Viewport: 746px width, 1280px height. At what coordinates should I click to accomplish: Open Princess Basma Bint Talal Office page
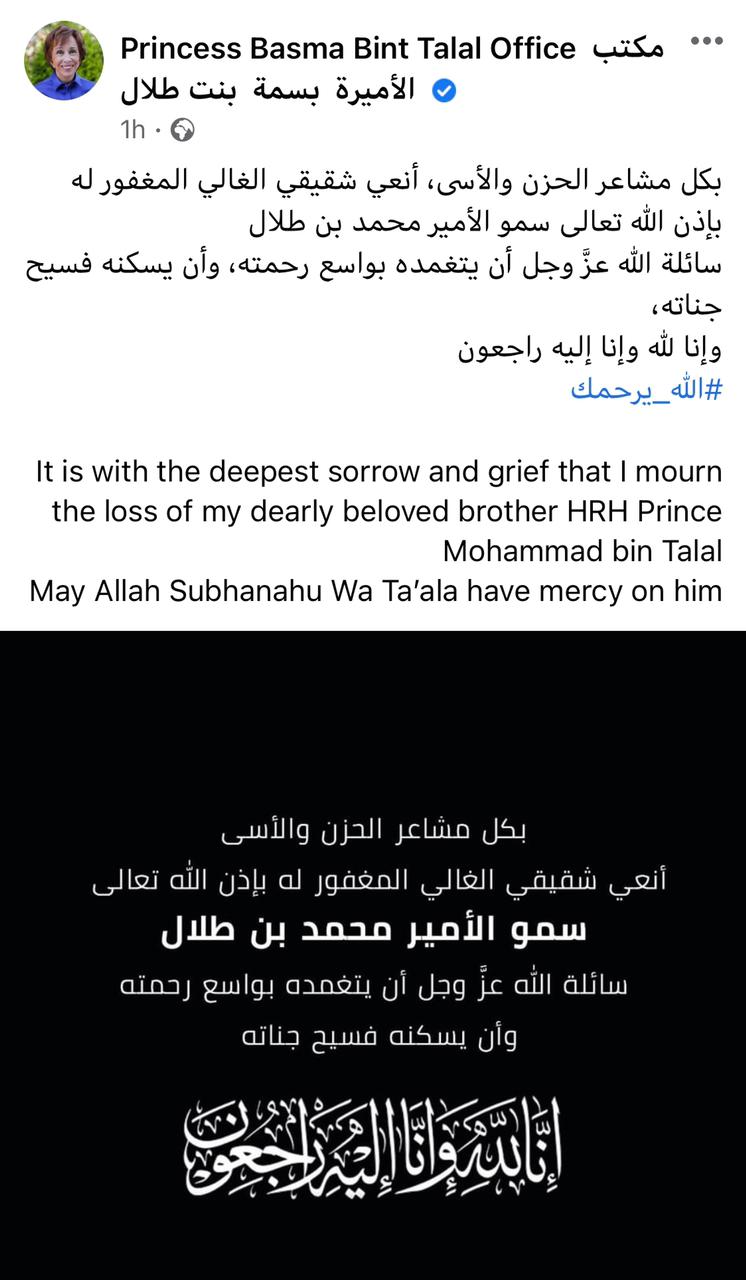(348, 48)
